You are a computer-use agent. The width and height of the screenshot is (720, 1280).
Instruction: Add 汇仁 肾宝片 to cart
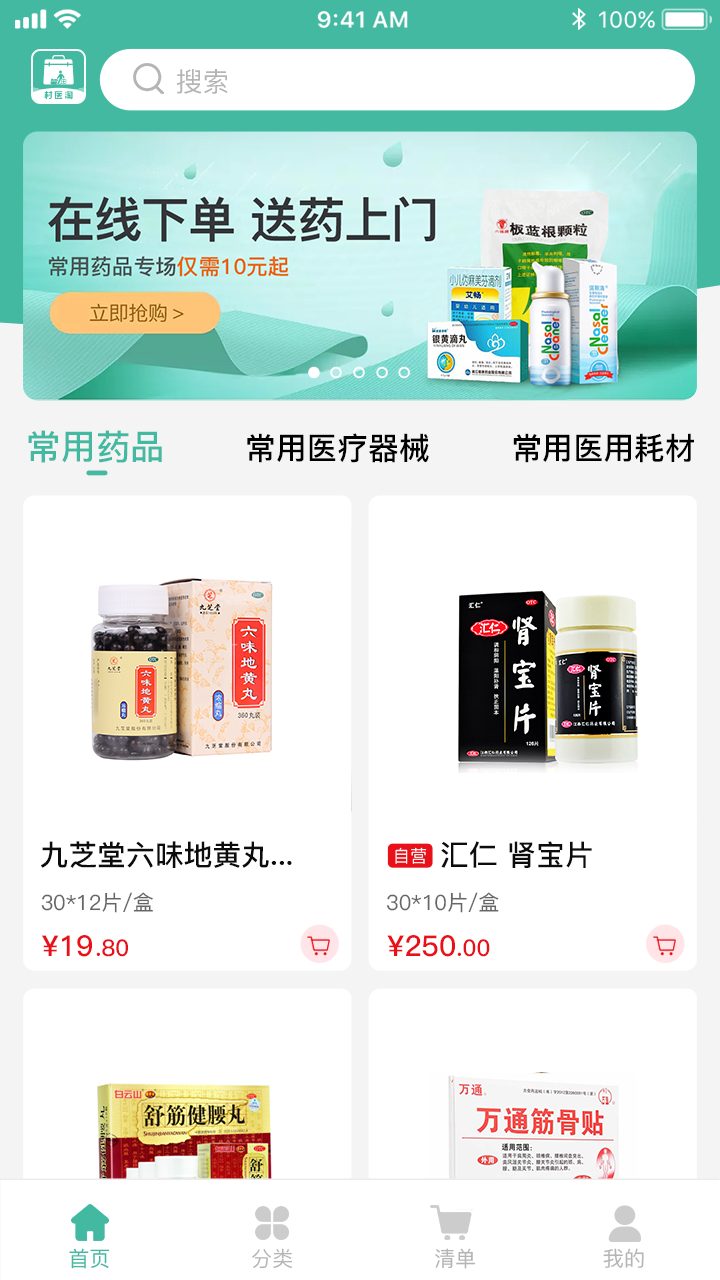(665, 945)
